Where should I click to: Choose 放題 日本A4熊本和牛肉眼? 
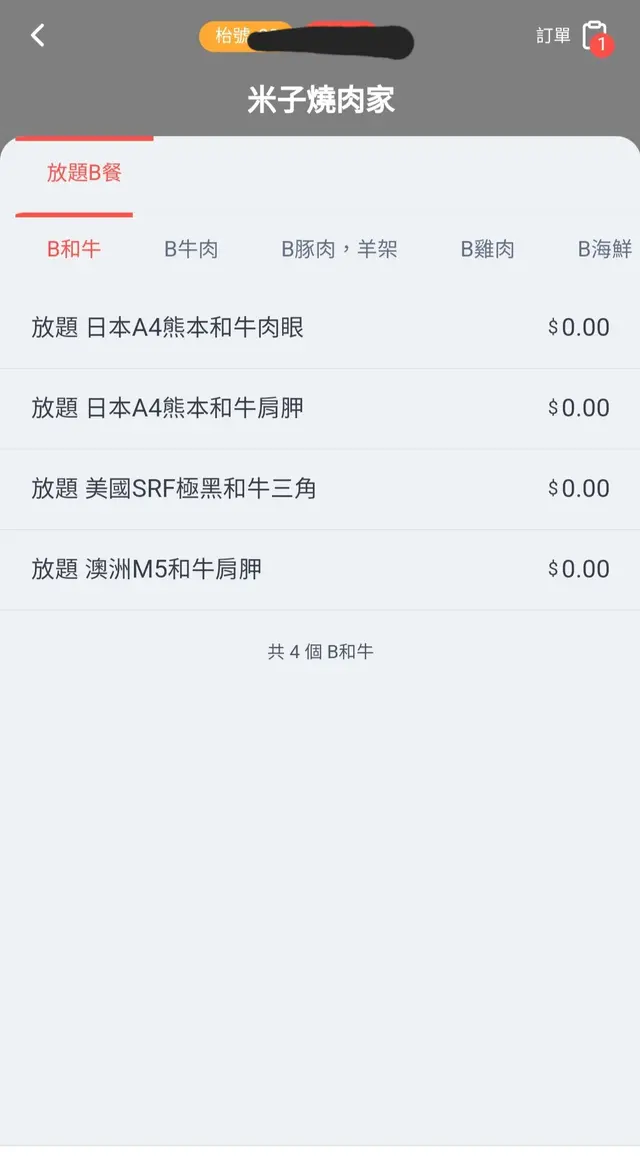coord(320,328)
